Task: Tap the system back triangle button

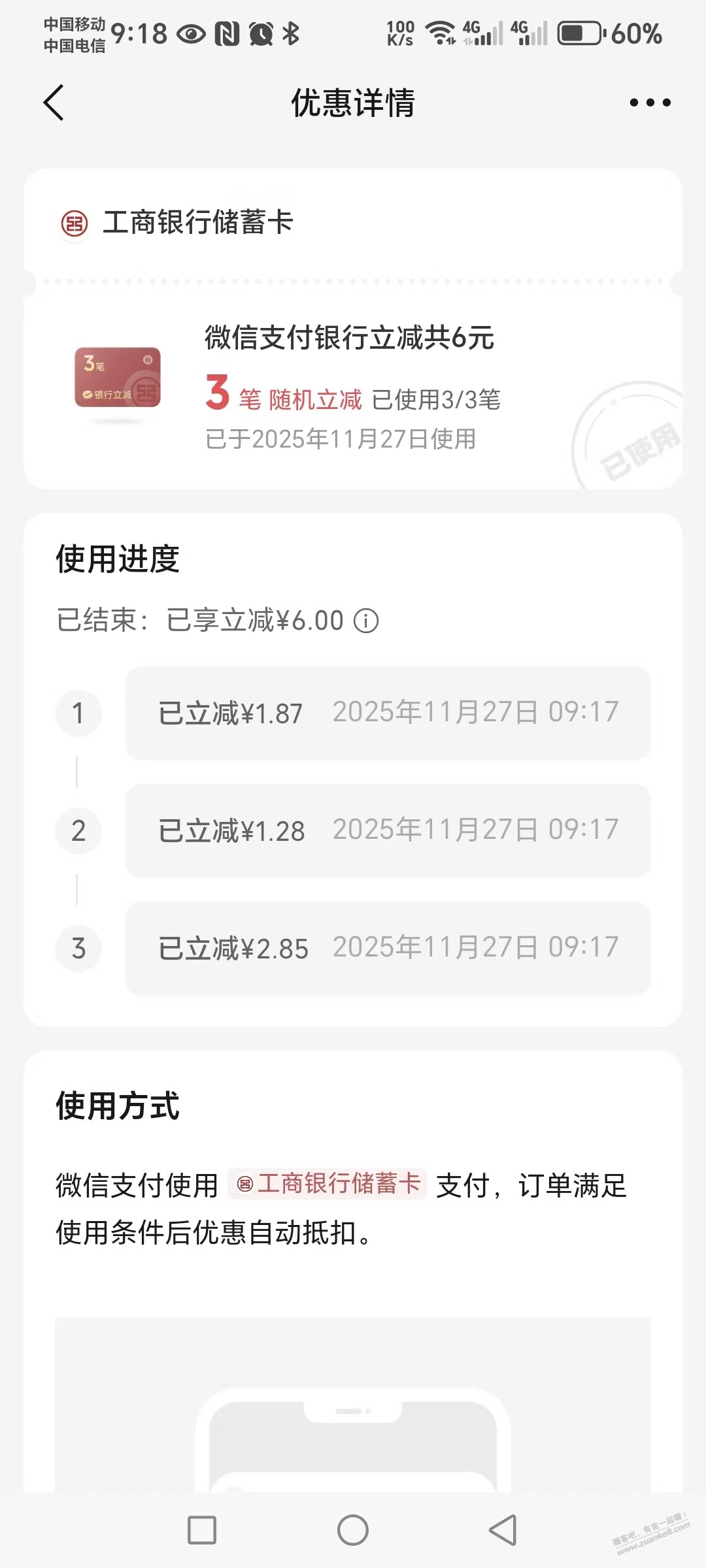Action: [503, 1530]
